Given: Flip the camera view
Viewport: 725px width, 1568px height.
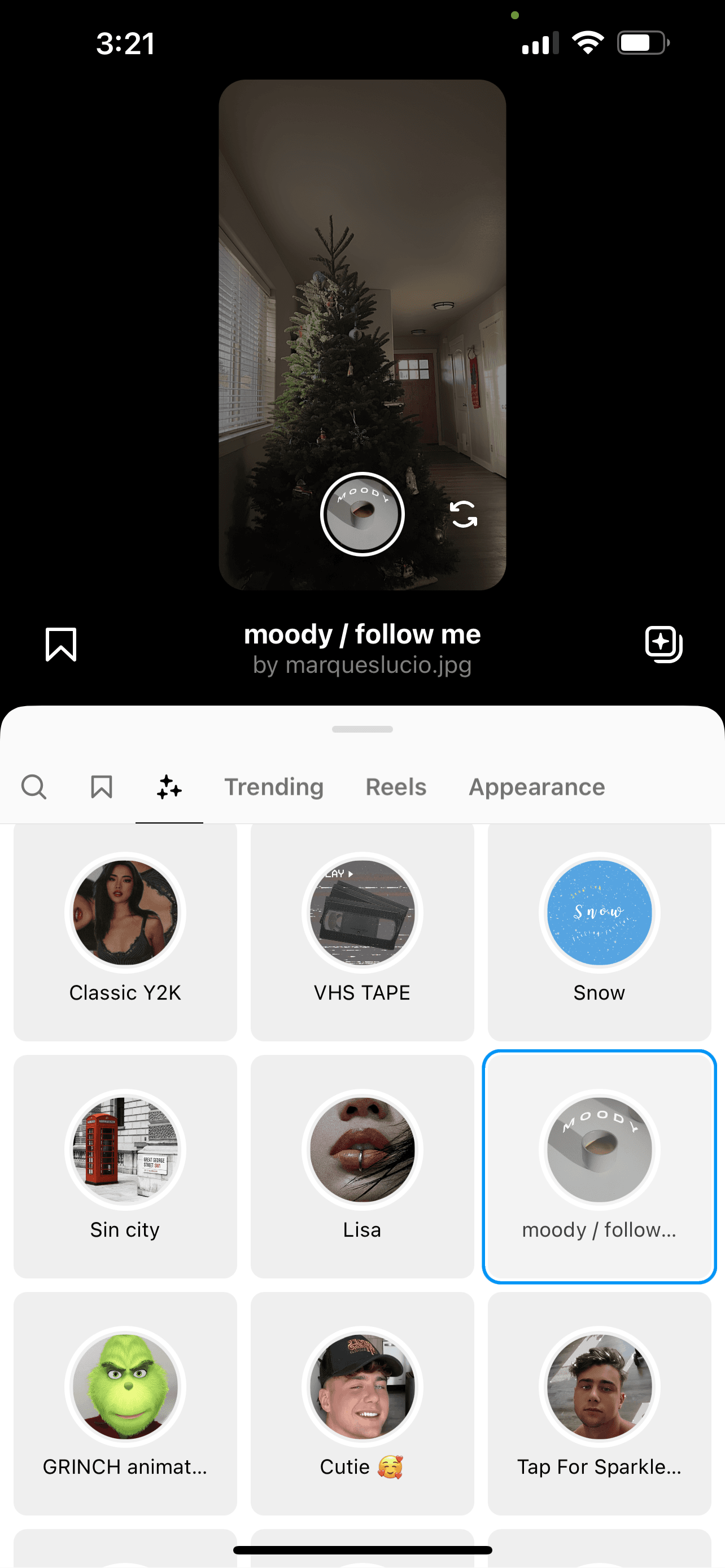Looking at the screenshot, I should (463, 514).
